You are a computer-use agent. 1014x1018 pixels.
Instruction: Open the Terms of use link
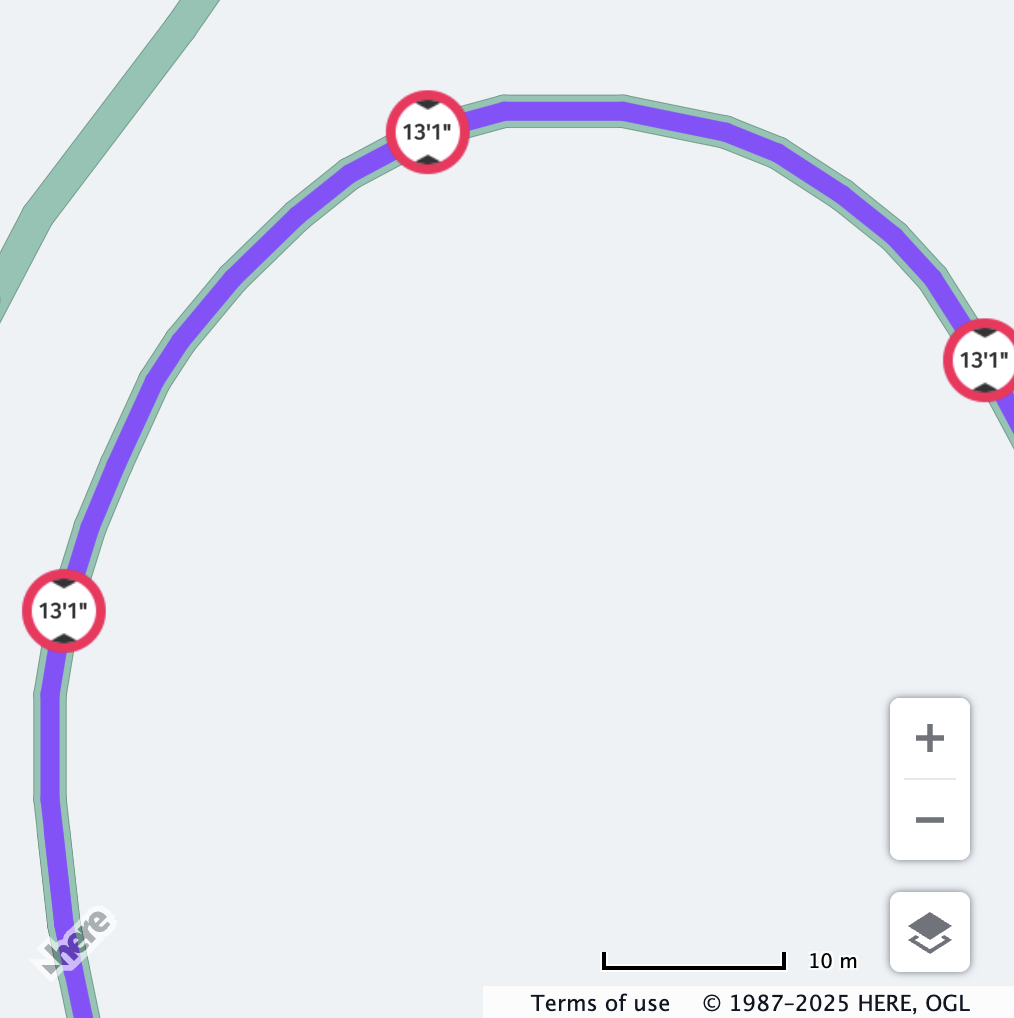(x=600, y=1003)
